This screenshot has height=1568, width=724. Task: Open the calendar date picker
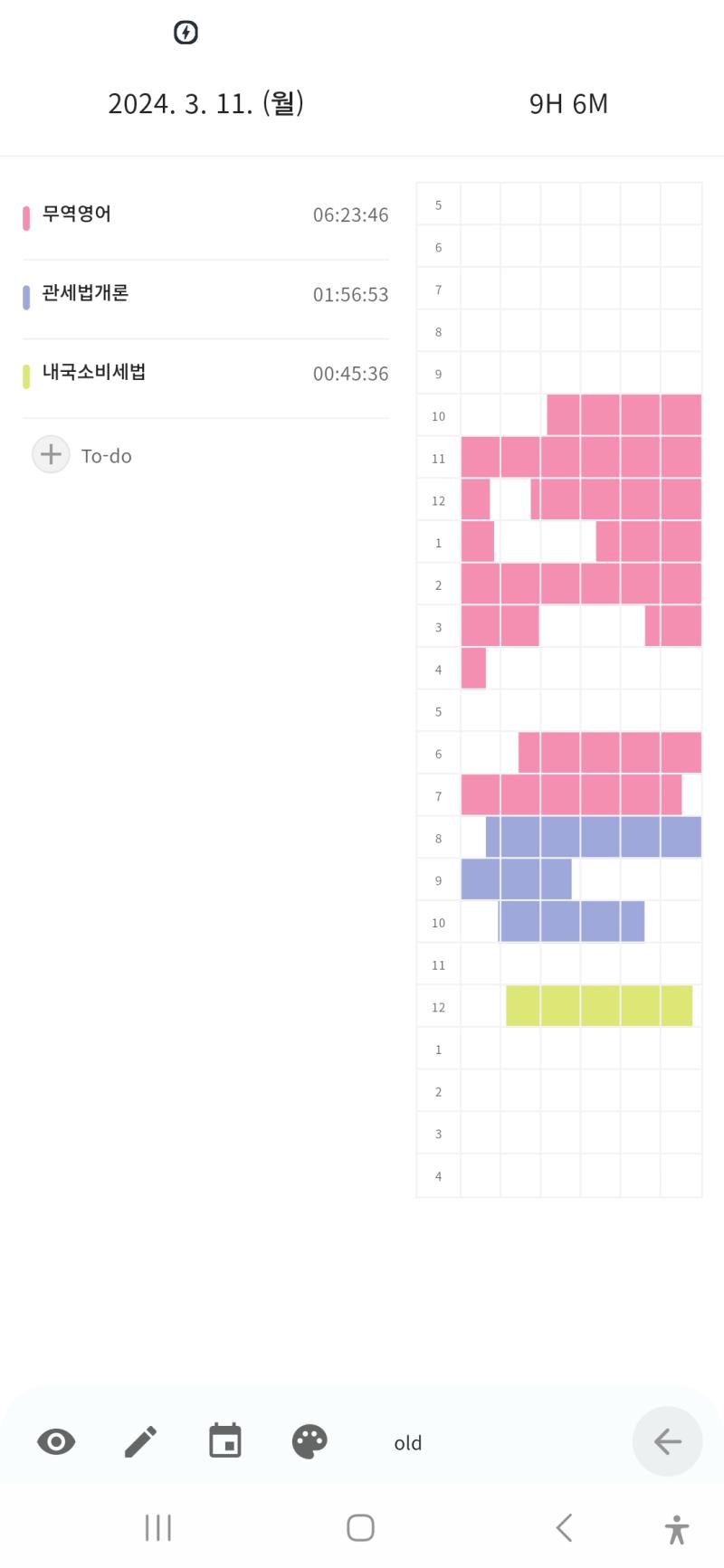pos(225,1440)
